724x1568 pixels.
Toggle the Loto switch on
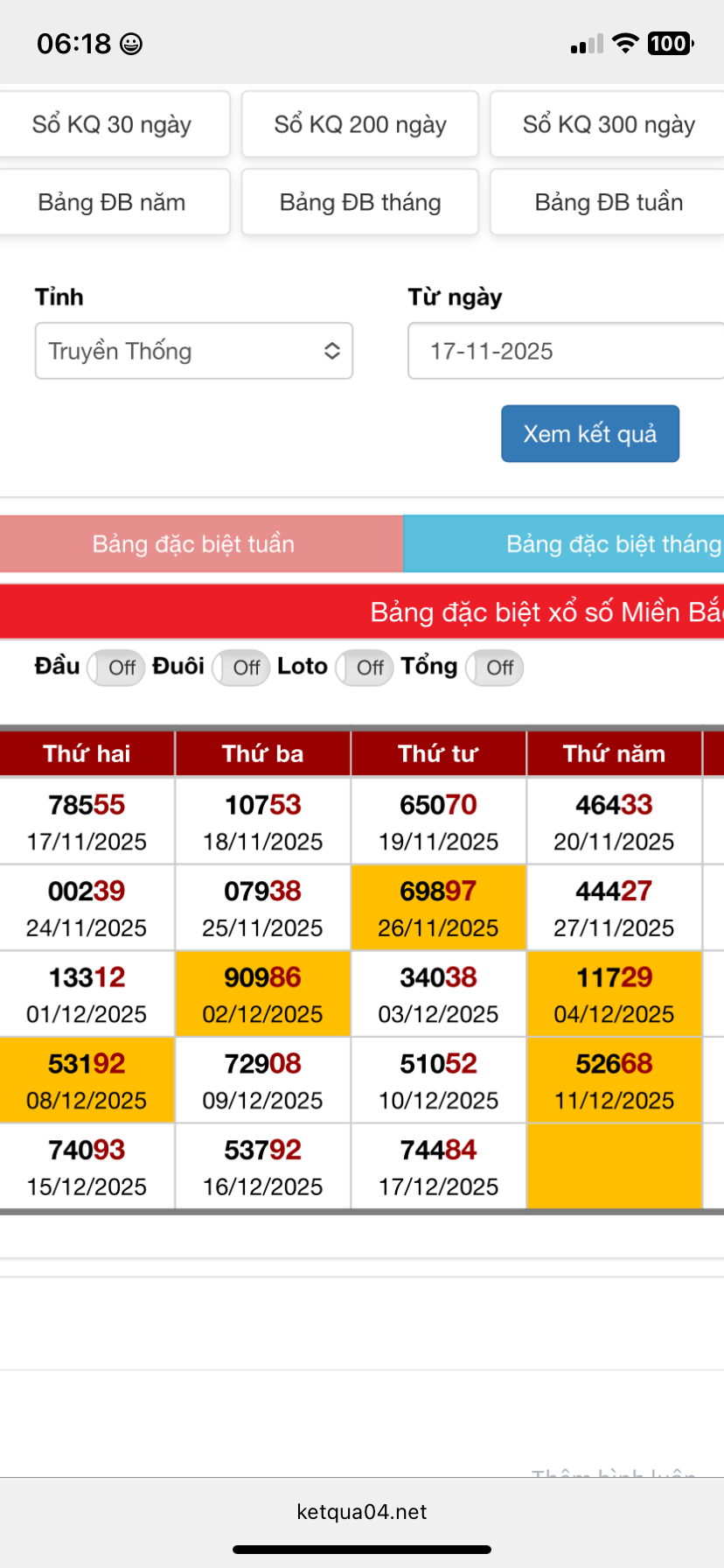(x=365, y=668)
